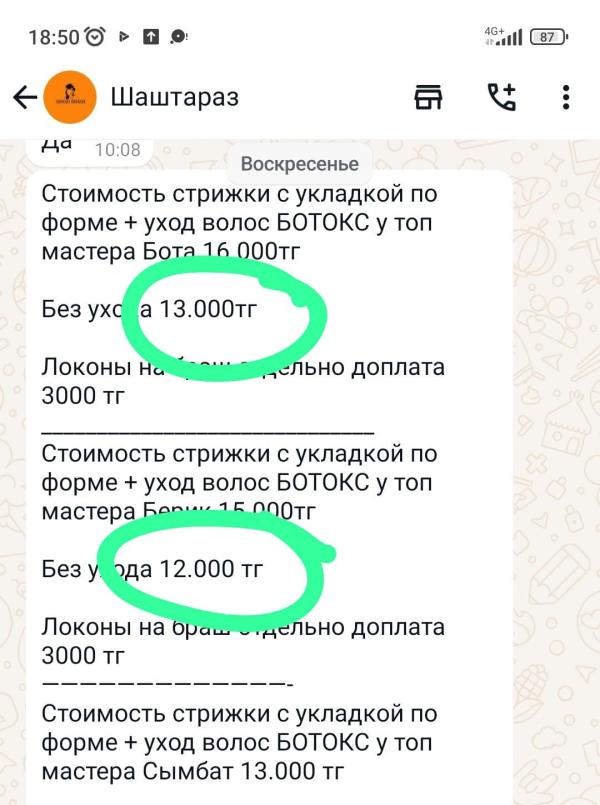Open Шаштараз profile picture
The width and height of the screenshot is (600, 805).
[70, 97]
